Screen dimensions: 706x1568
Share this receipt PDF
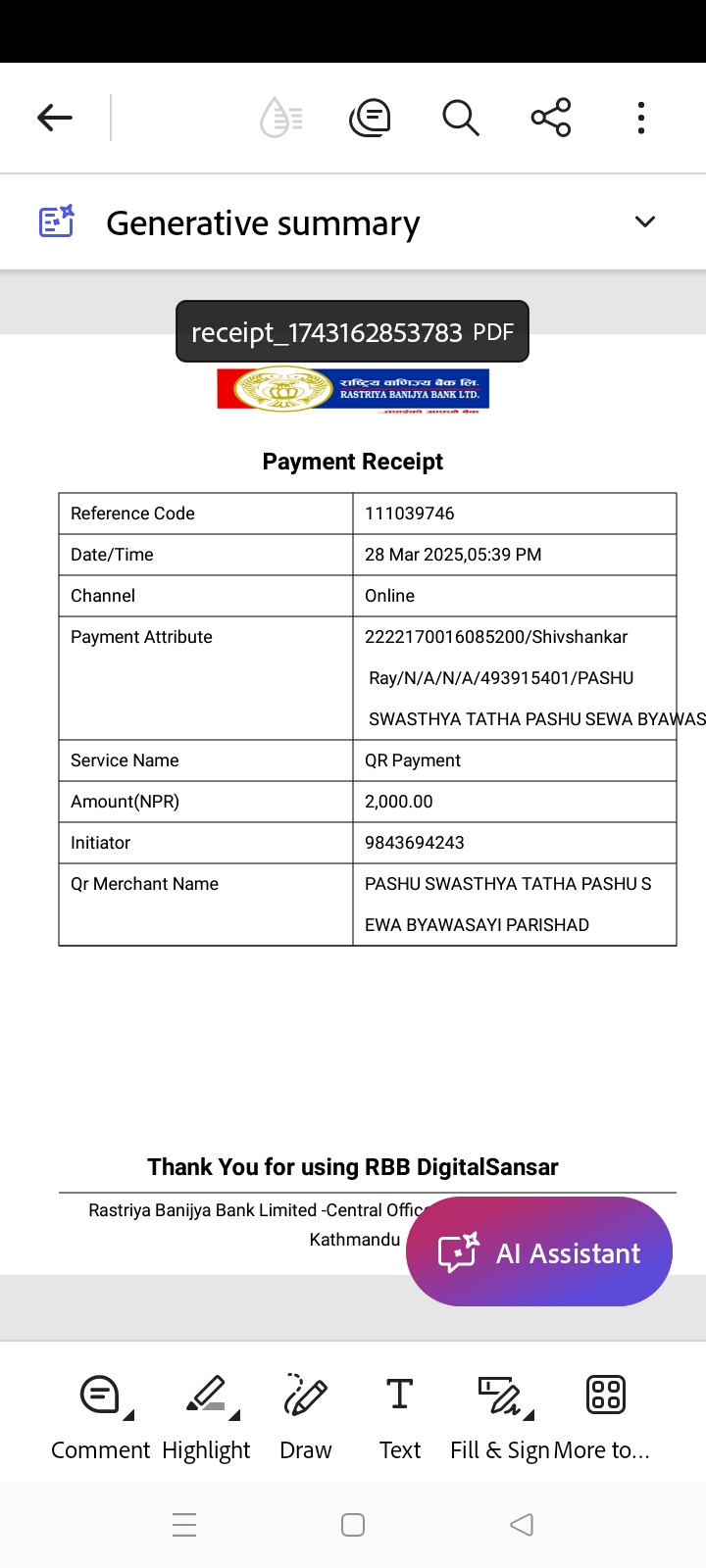pyautogui.click(x=551, y=118)
